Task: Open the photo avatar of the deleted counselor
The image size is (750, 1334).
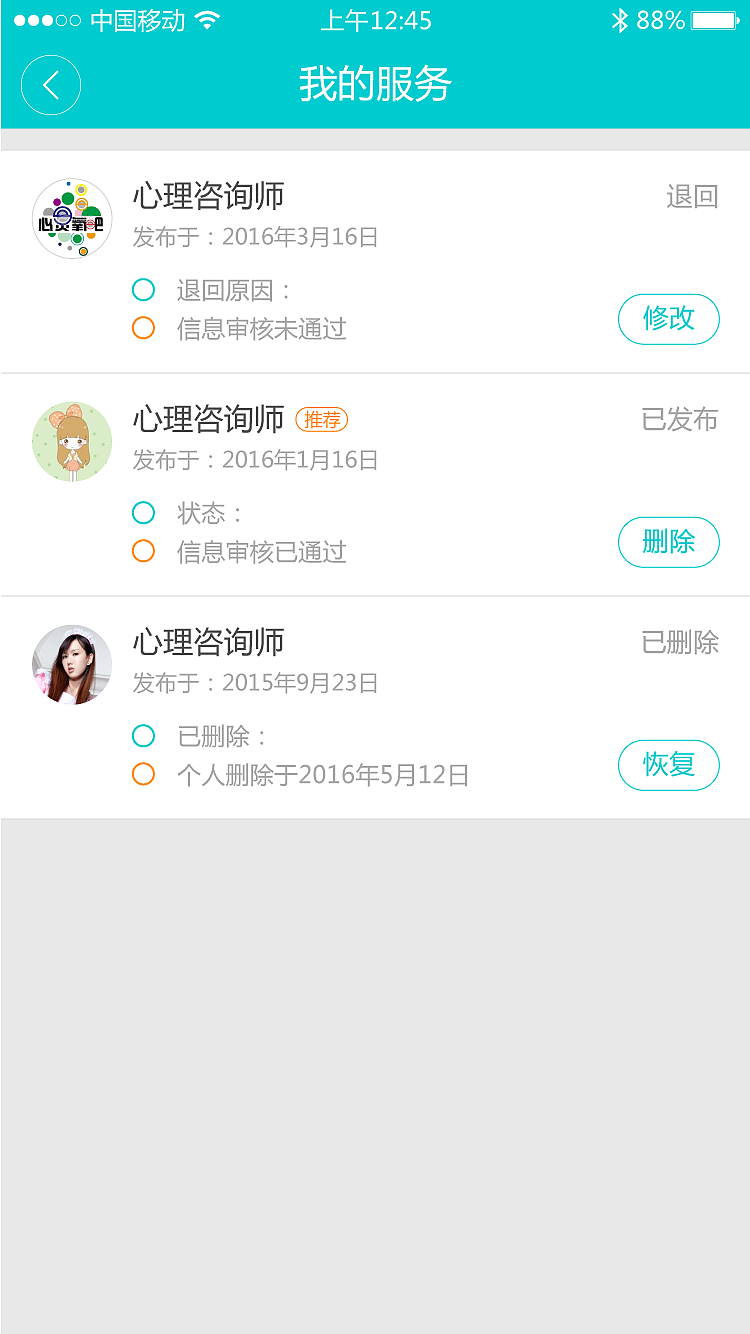Action: (71, 663)
